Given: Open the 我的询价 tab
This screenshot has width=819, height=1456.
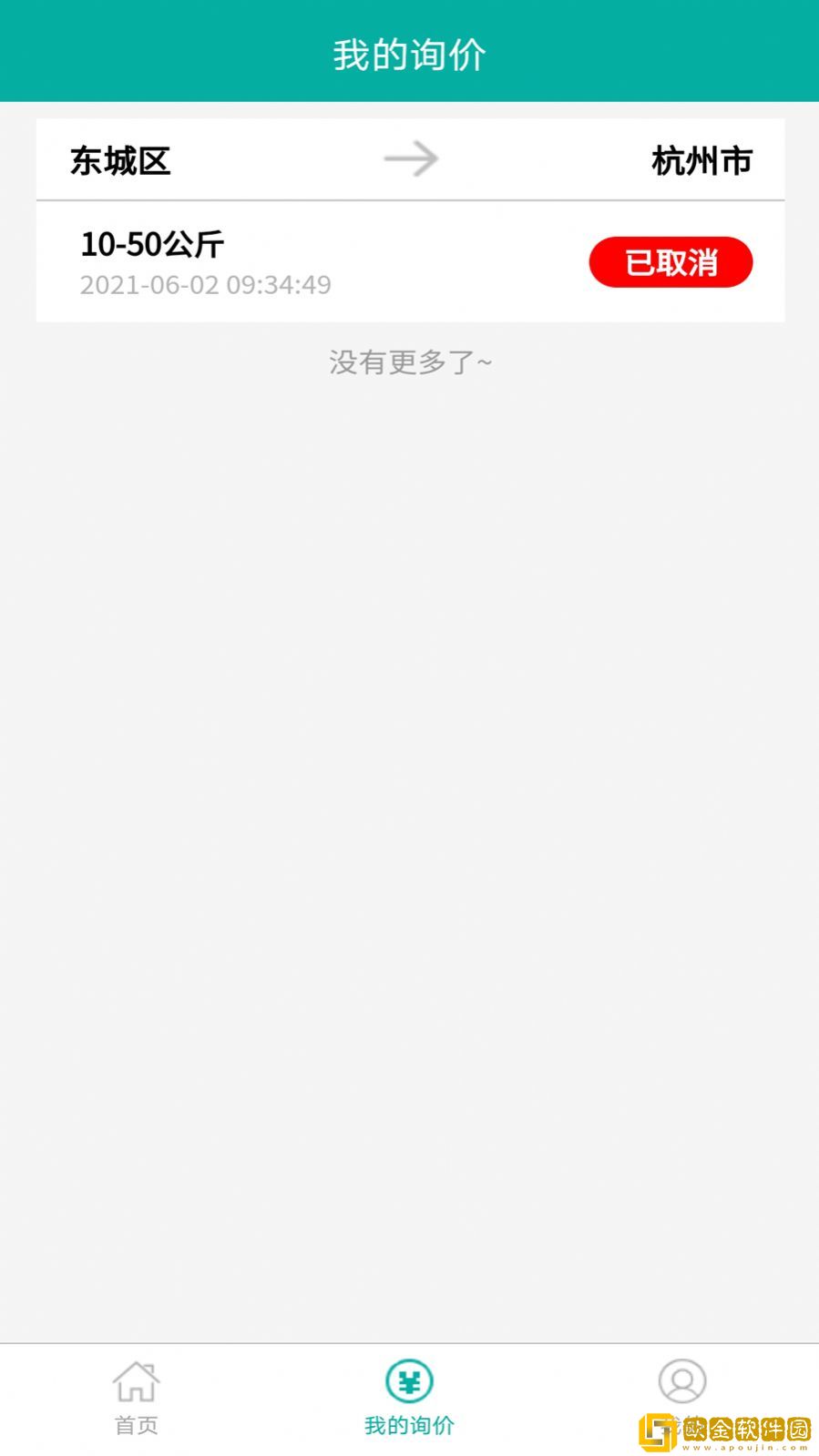Looking at the screenshot, I should (409, 1402).
